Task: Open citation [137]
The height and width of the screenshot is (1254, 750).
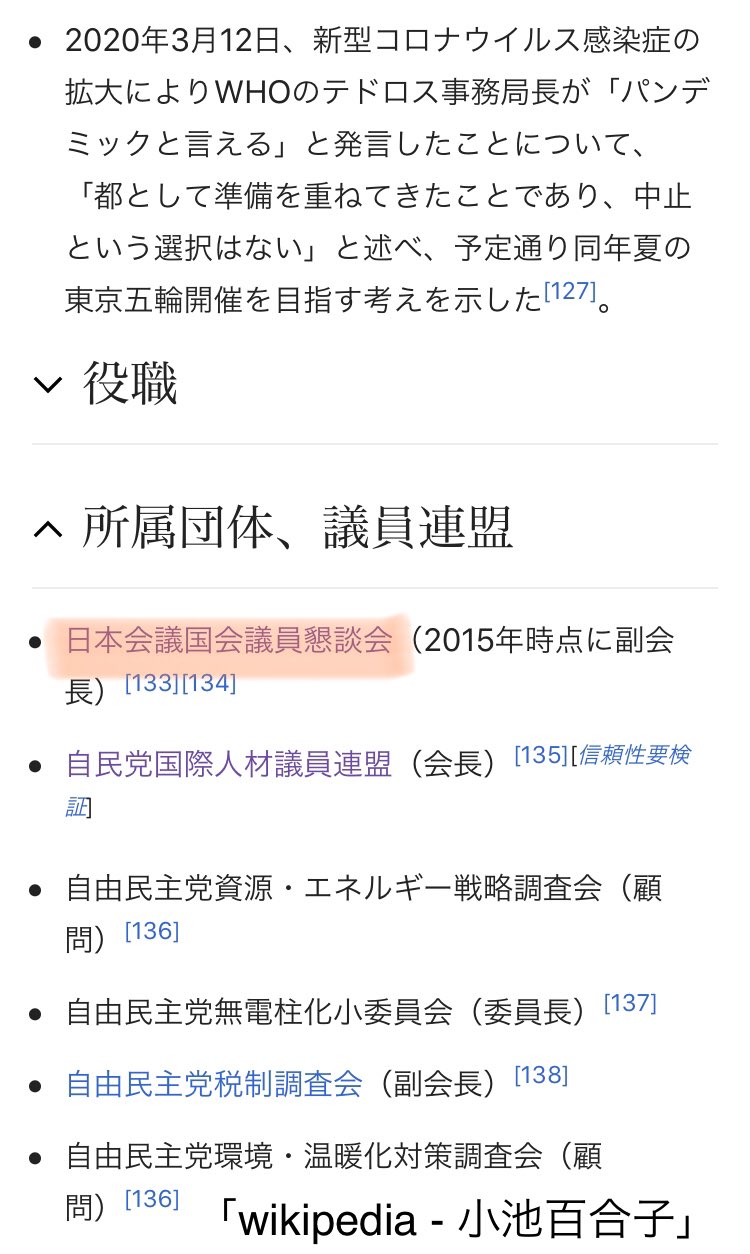Action: point(630,1003)
